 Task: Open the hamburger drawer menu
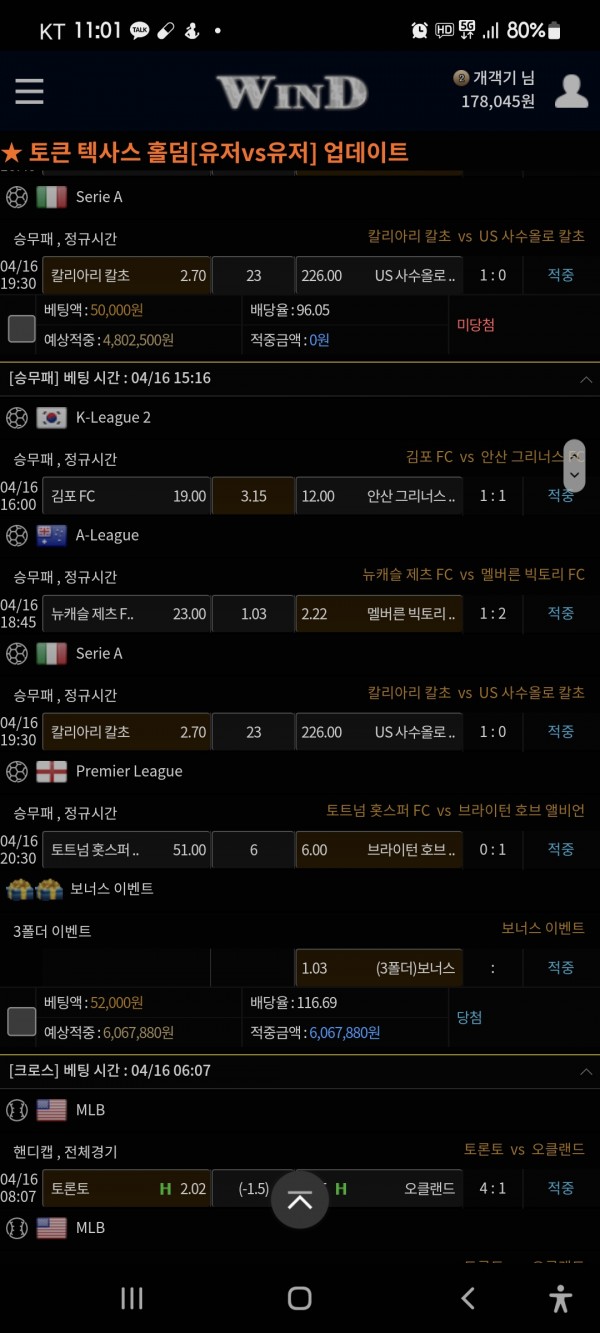click(29, 91)
